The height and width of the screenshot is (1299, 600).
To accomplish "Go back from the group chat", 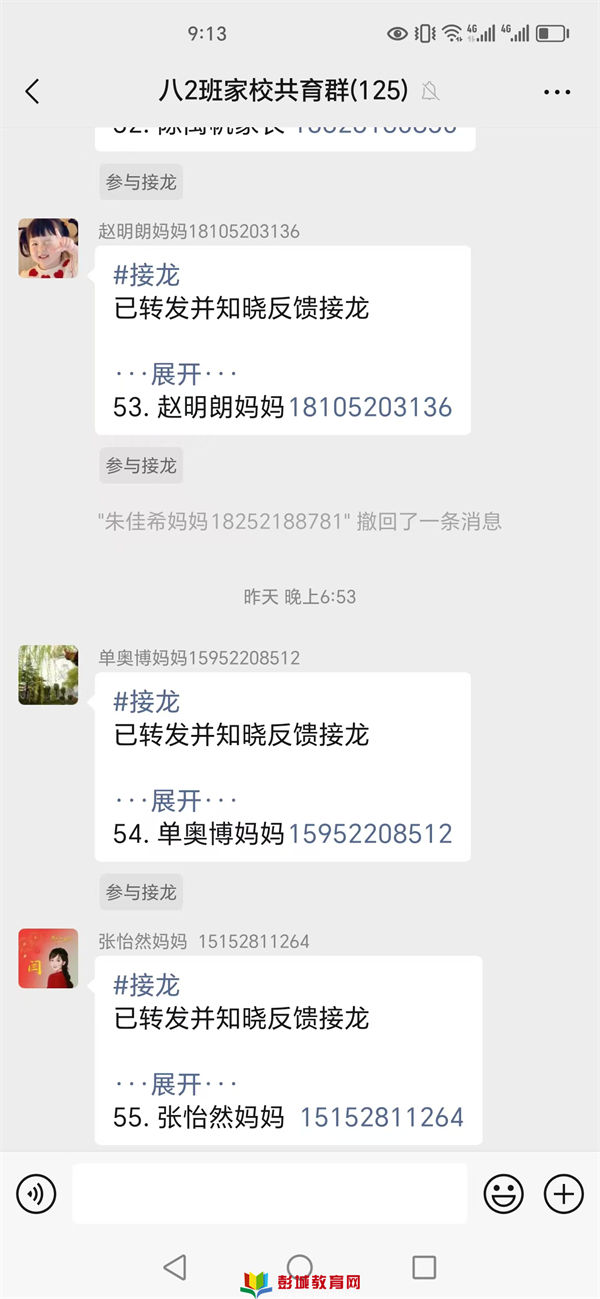I will pyautogui.click(x=32, y=92).
